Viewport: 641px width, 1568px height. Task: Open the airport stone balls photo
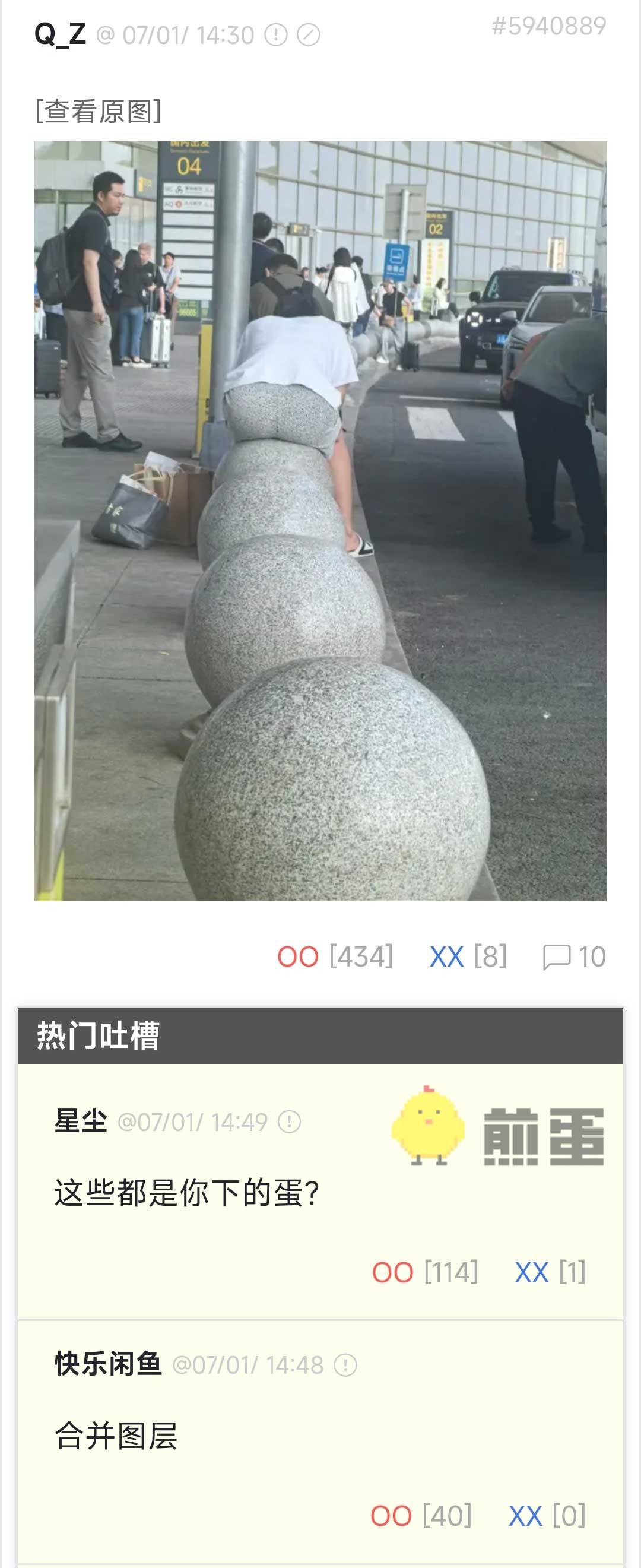(x=320, y=521)
